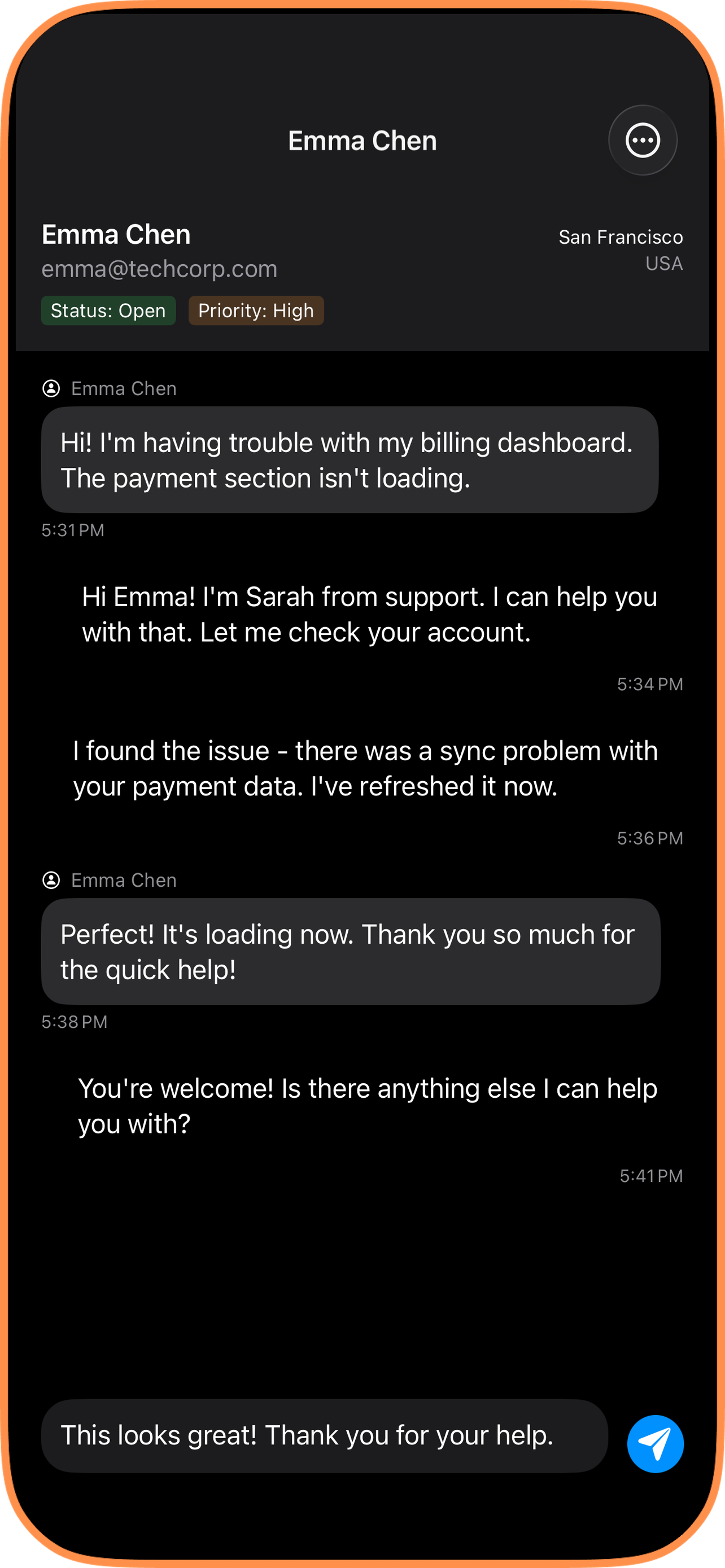Send the message with the paper plane button

click(x=655, y=1443)
